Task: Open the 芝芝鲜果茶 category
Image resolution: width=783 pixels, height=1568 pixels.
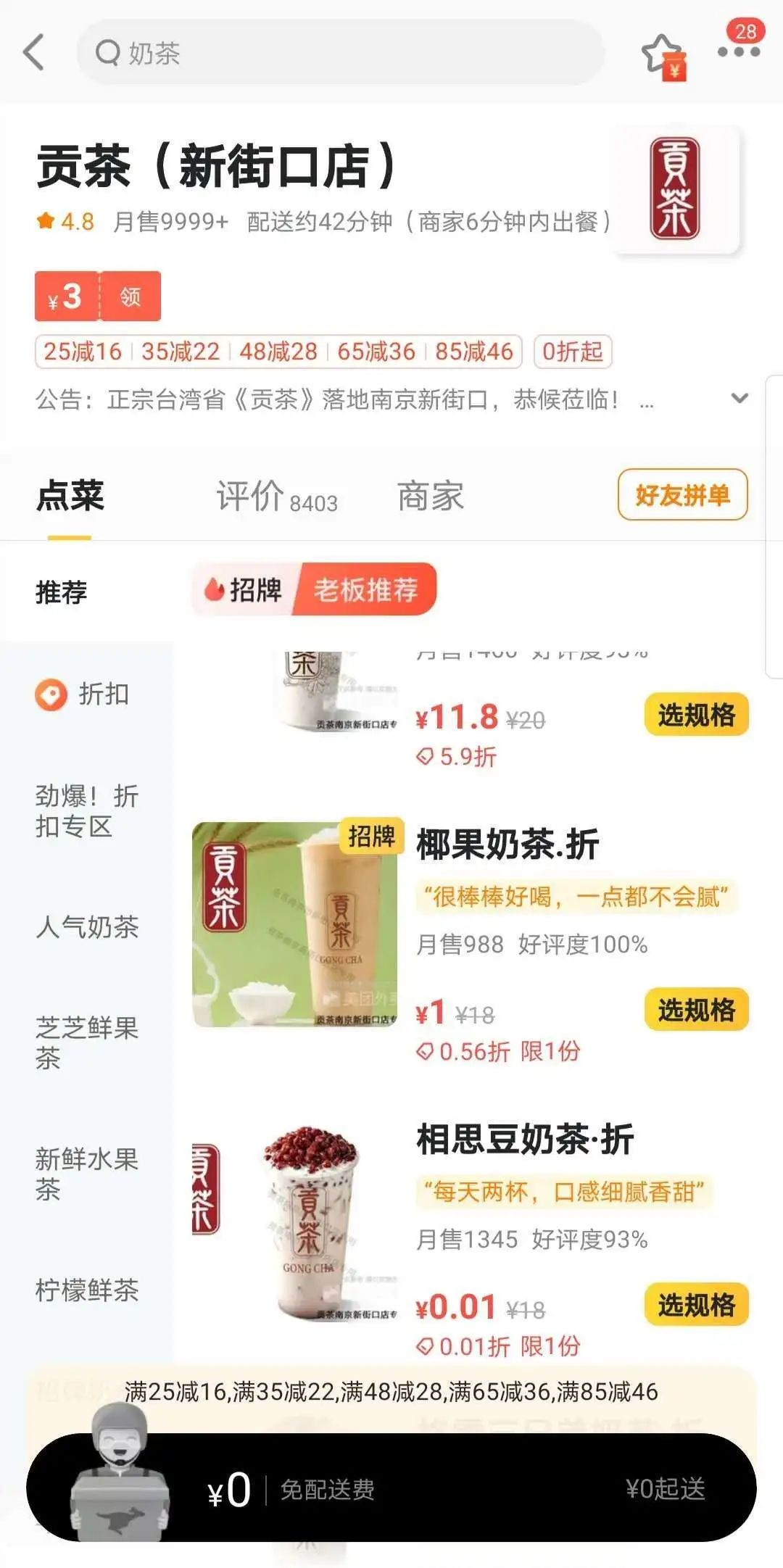Action: click(x=86, y=1042)
